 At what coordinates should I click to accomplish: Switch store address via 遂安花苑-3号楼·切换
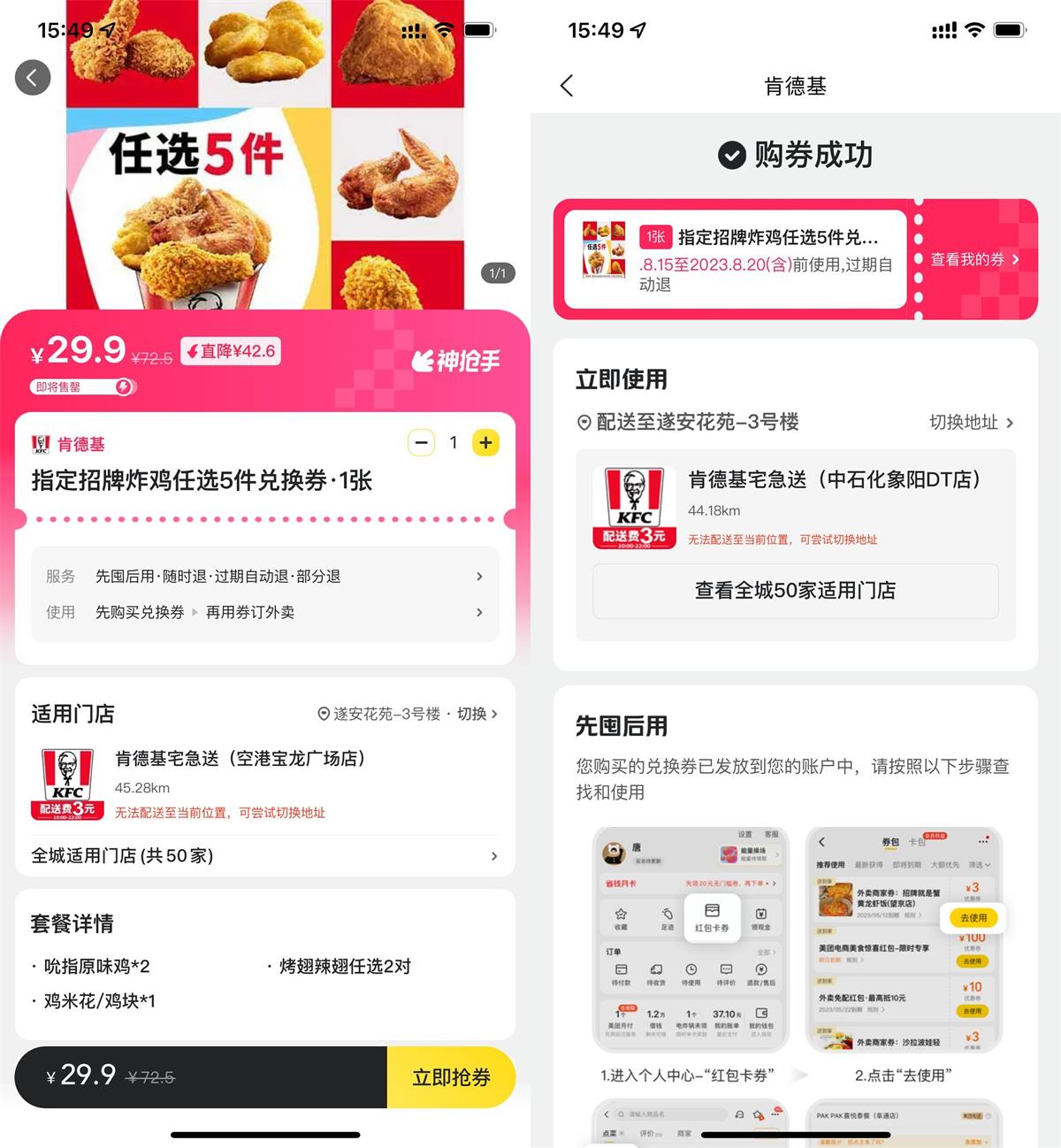[x=408, y=714]
